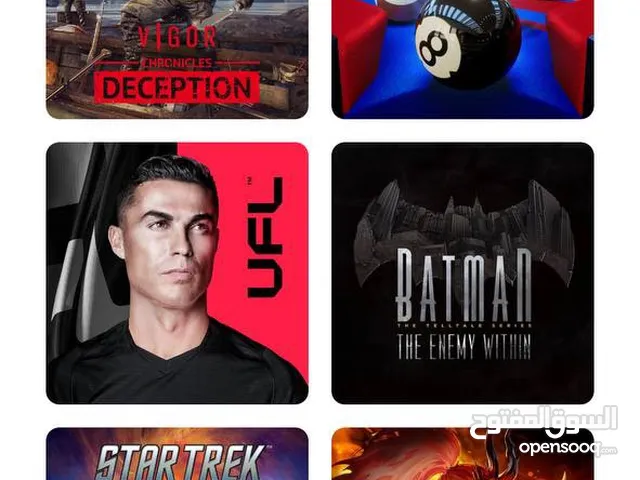This screenshot has height=480, width=640.
Task: Tap the Star Trek game tile
Action: click(177, 455)
